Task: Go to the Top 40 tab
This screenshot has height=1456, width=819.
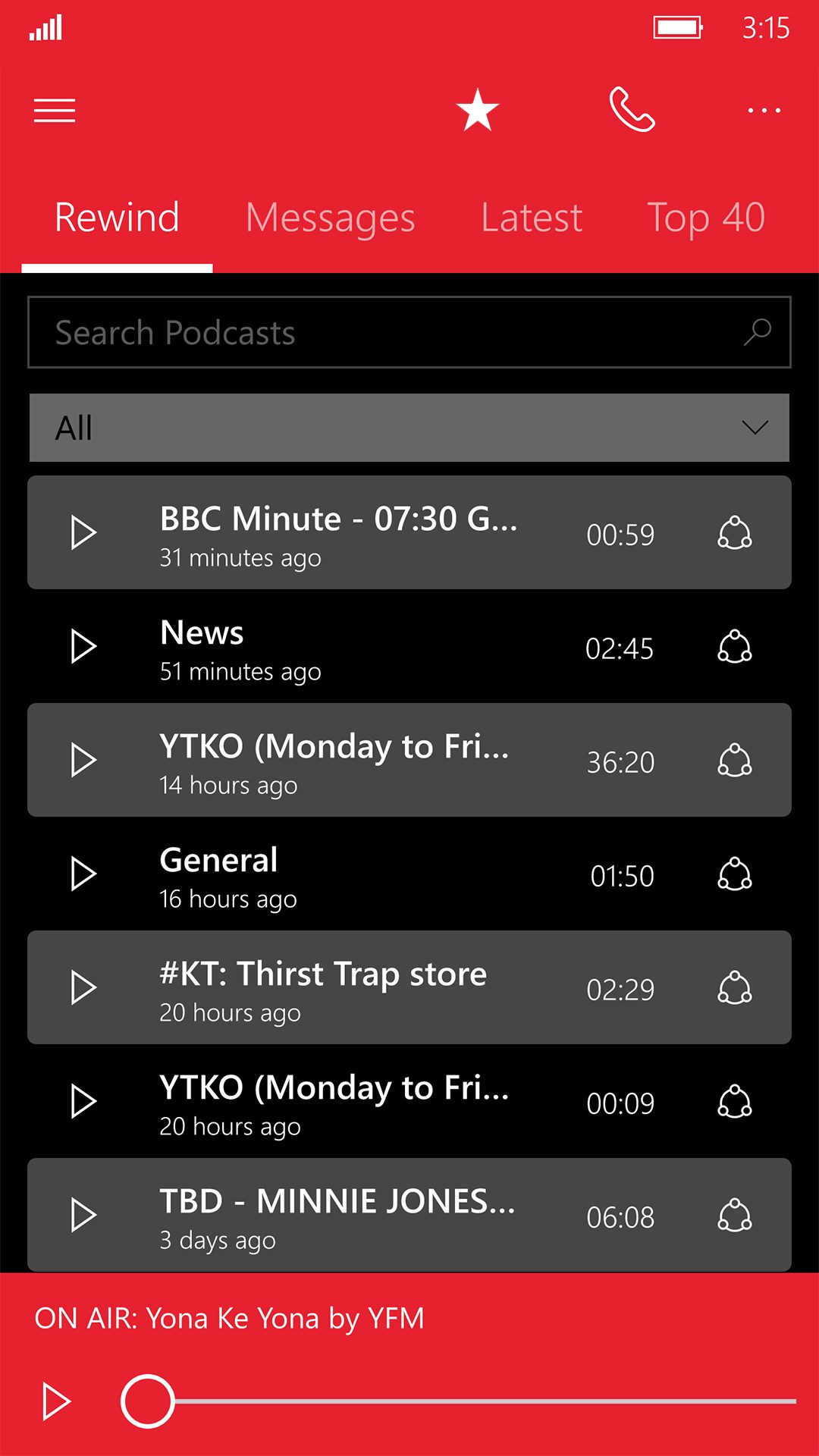Action: (x=705, y=218)
